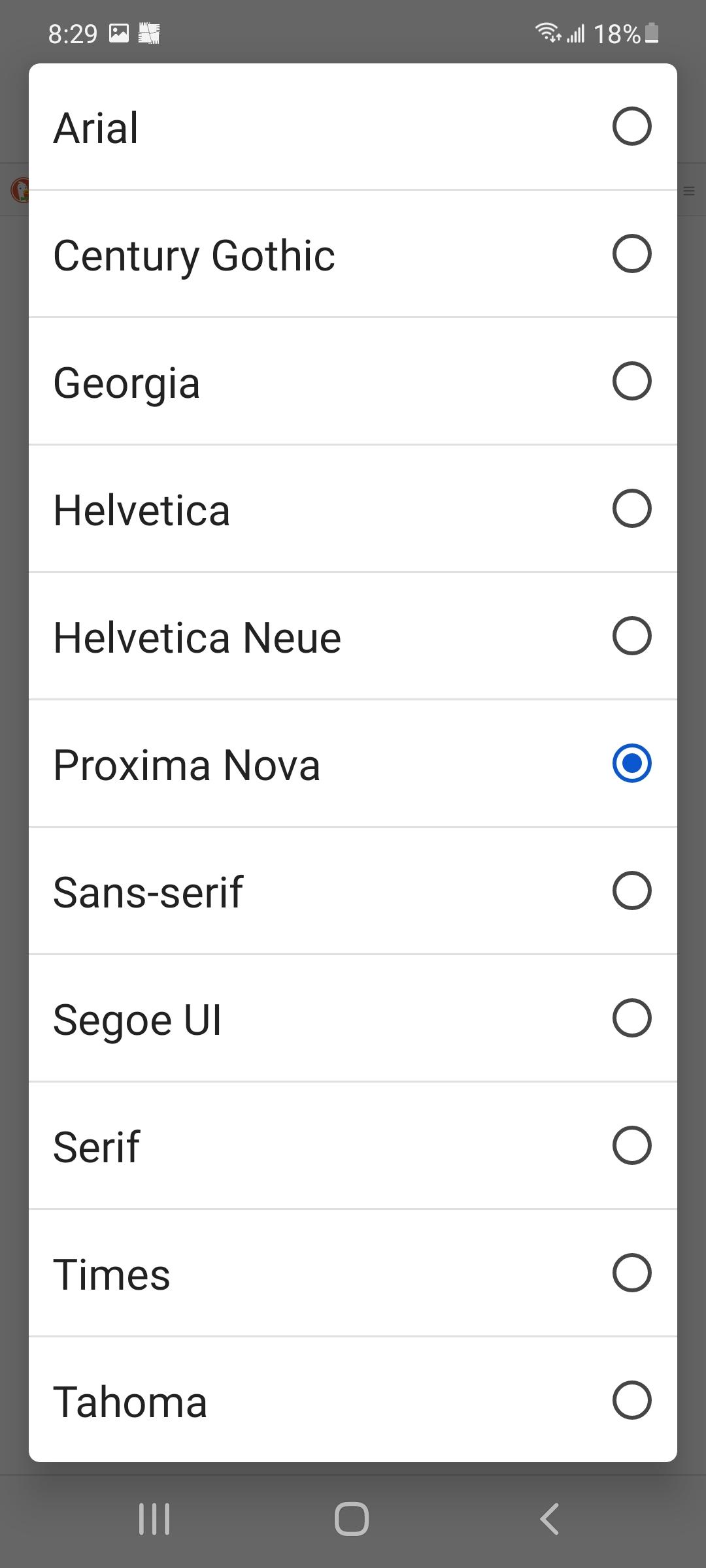
Task: Pick Tahoma from the font list
Action: [x=353, y=1399]
